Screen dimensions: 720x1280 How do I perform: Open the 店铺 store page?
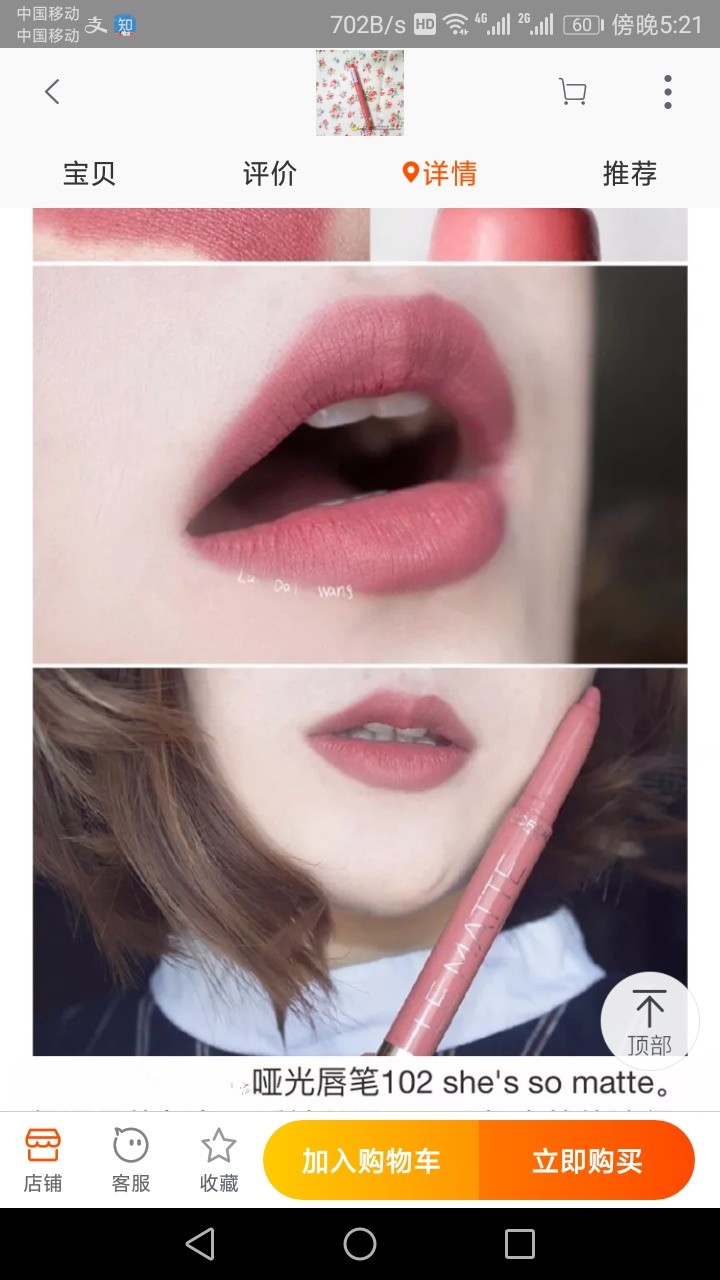point(43,1160)
